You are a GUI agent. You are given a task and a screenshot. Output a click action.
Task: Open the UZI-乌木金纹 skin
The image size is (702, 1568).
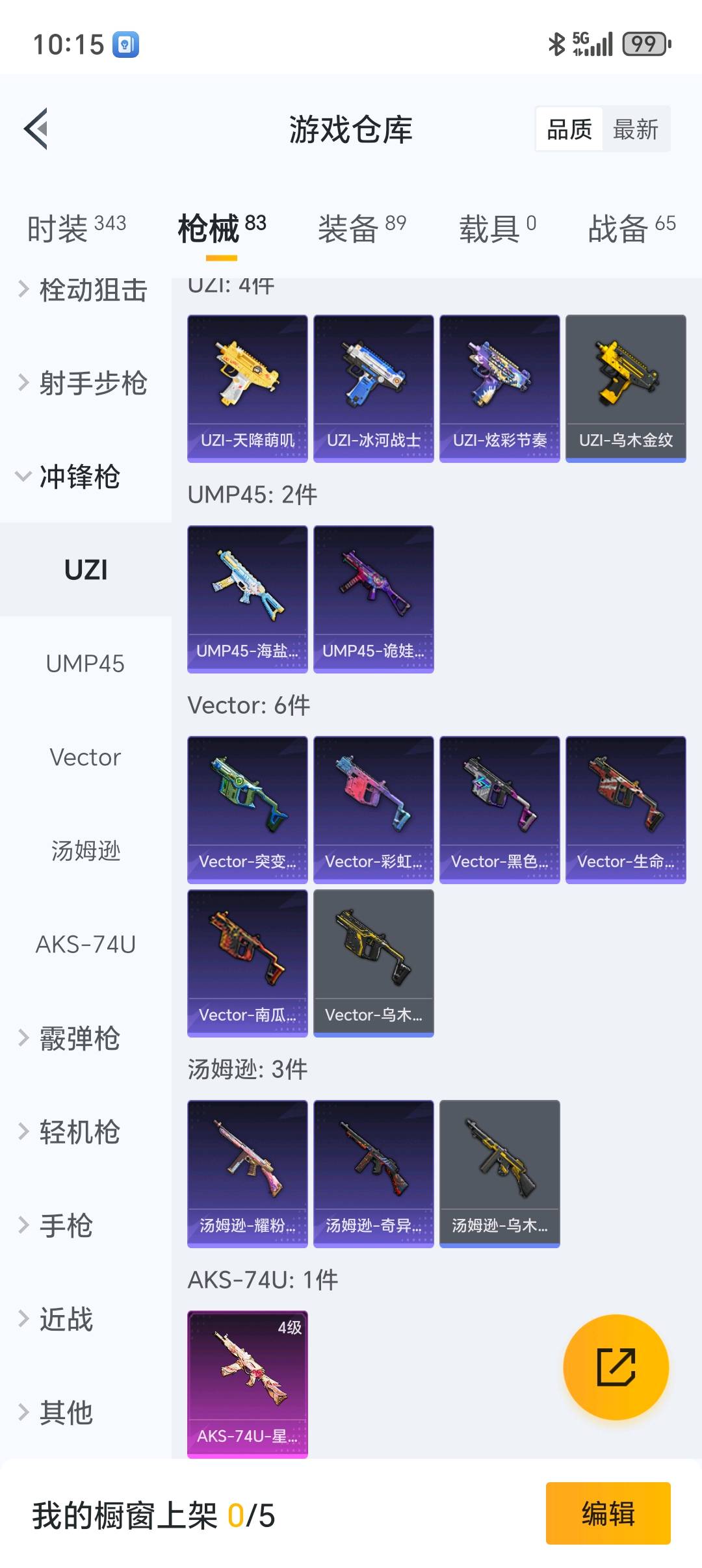[x=625, y=388]
